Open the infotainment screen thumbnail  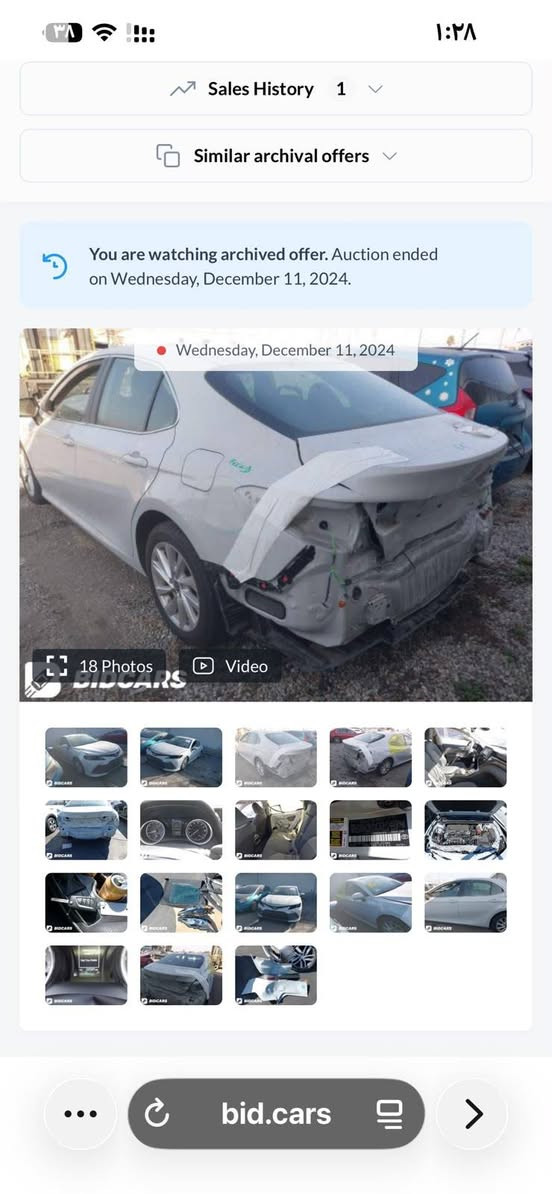click(x=86, y=975)
